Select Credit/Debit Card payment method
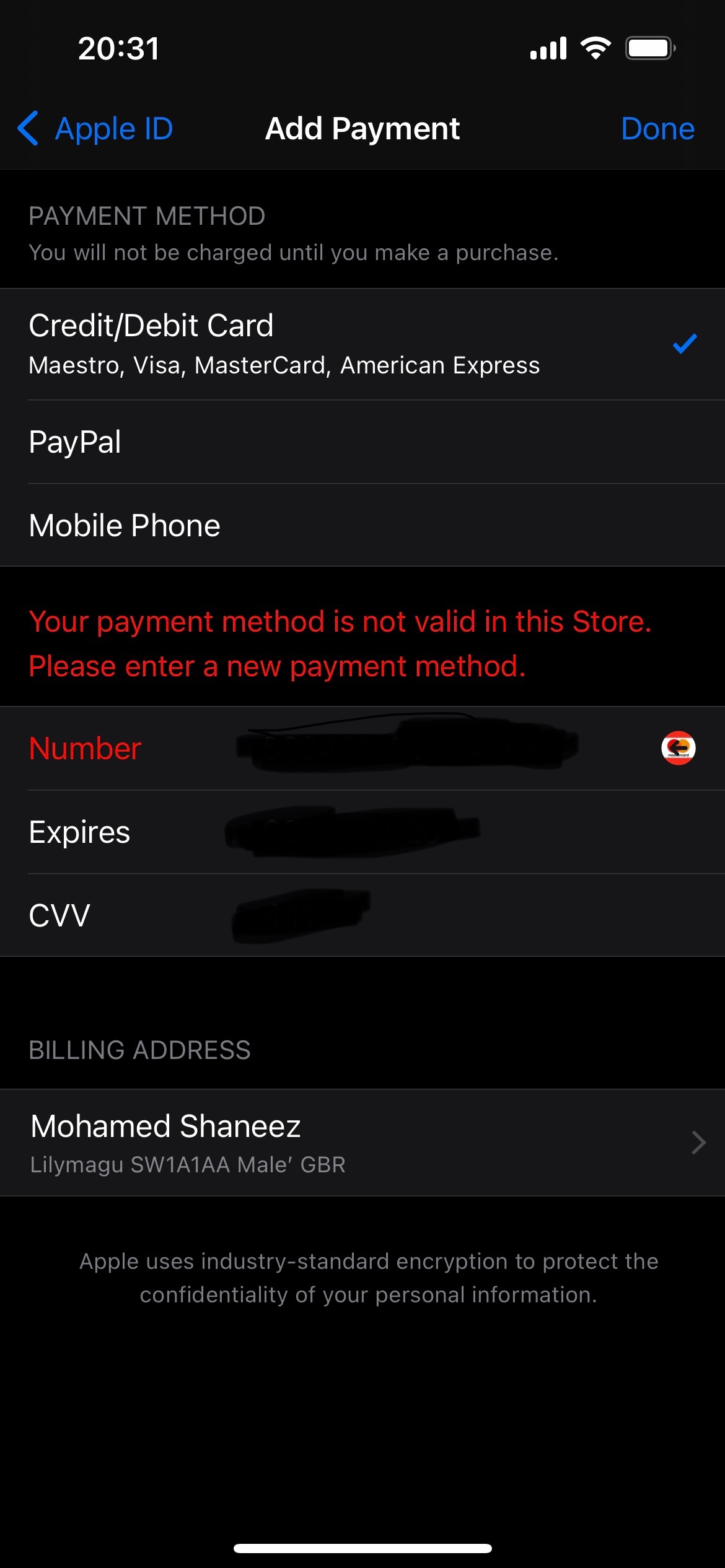 [x=362, y=344]
